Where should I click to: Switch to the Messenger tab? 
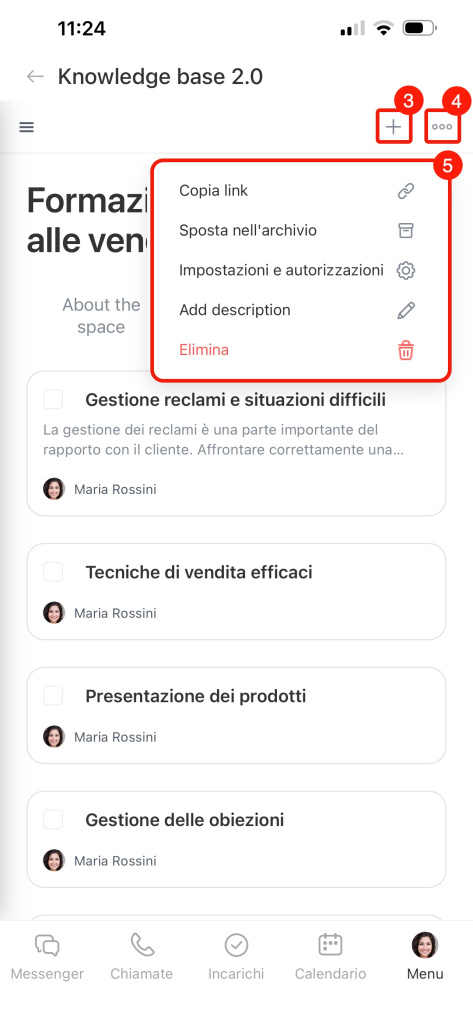[47, 957]
